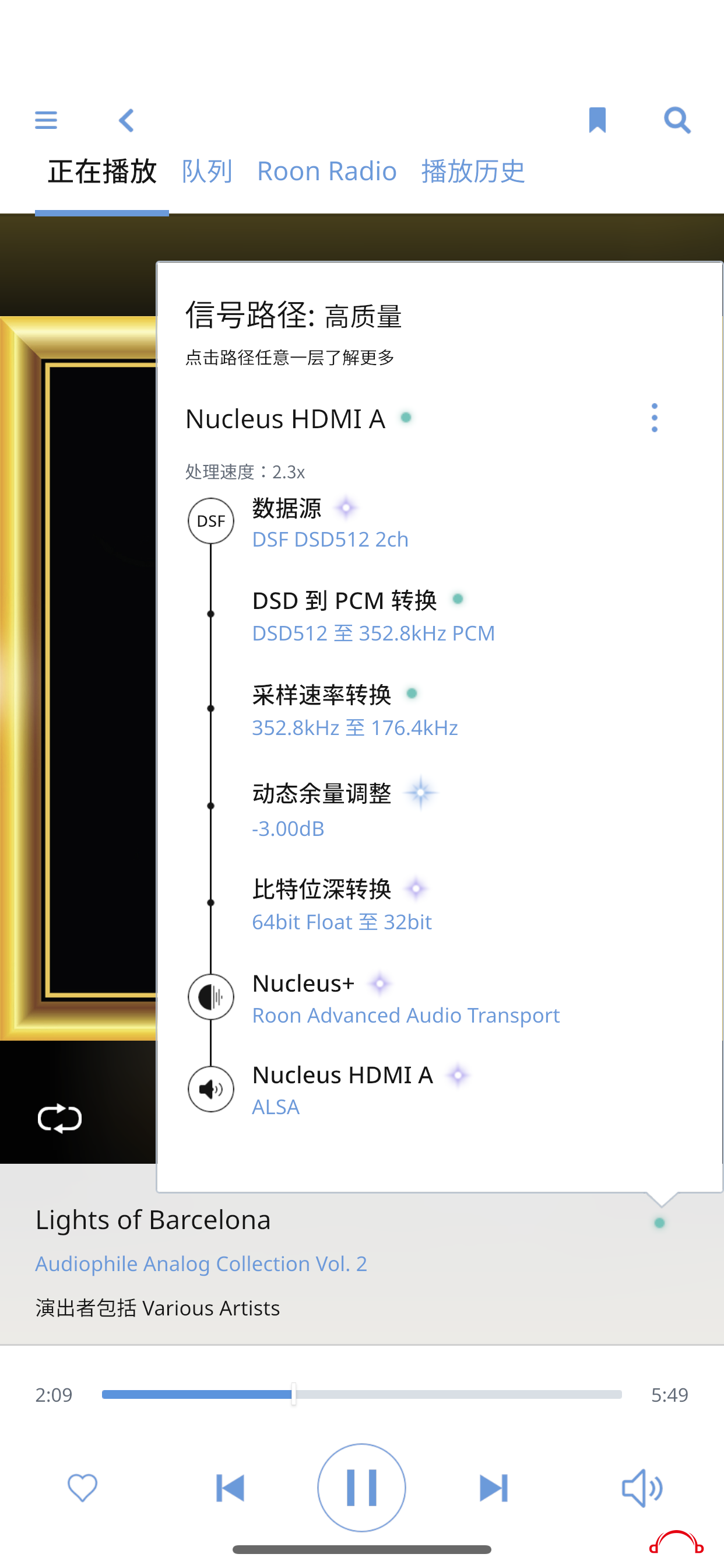Switch to the Roon Radio tab

(x=326, y=171)
